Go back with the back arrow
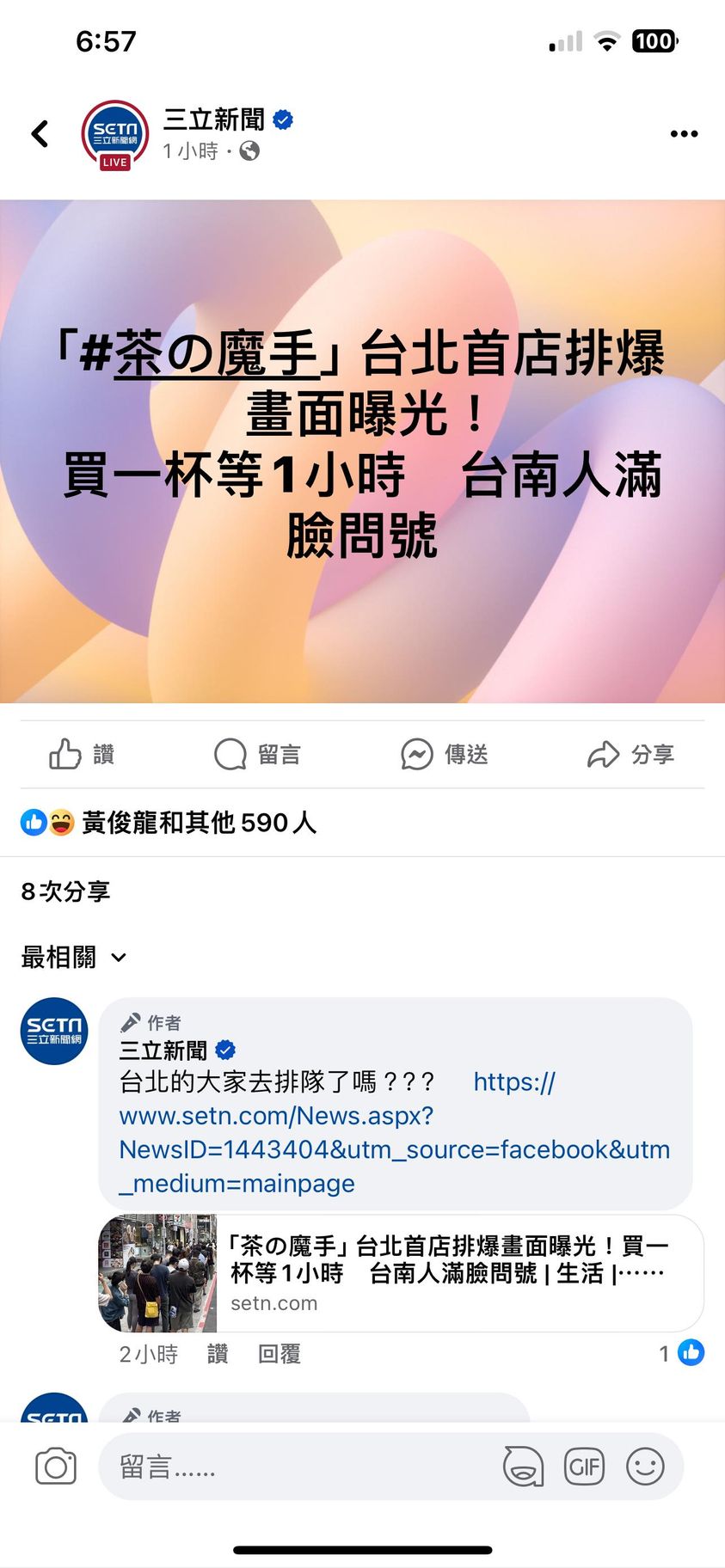Viewport: 725px width, 1568px height. pyautogui.click(x=40, y=134)
